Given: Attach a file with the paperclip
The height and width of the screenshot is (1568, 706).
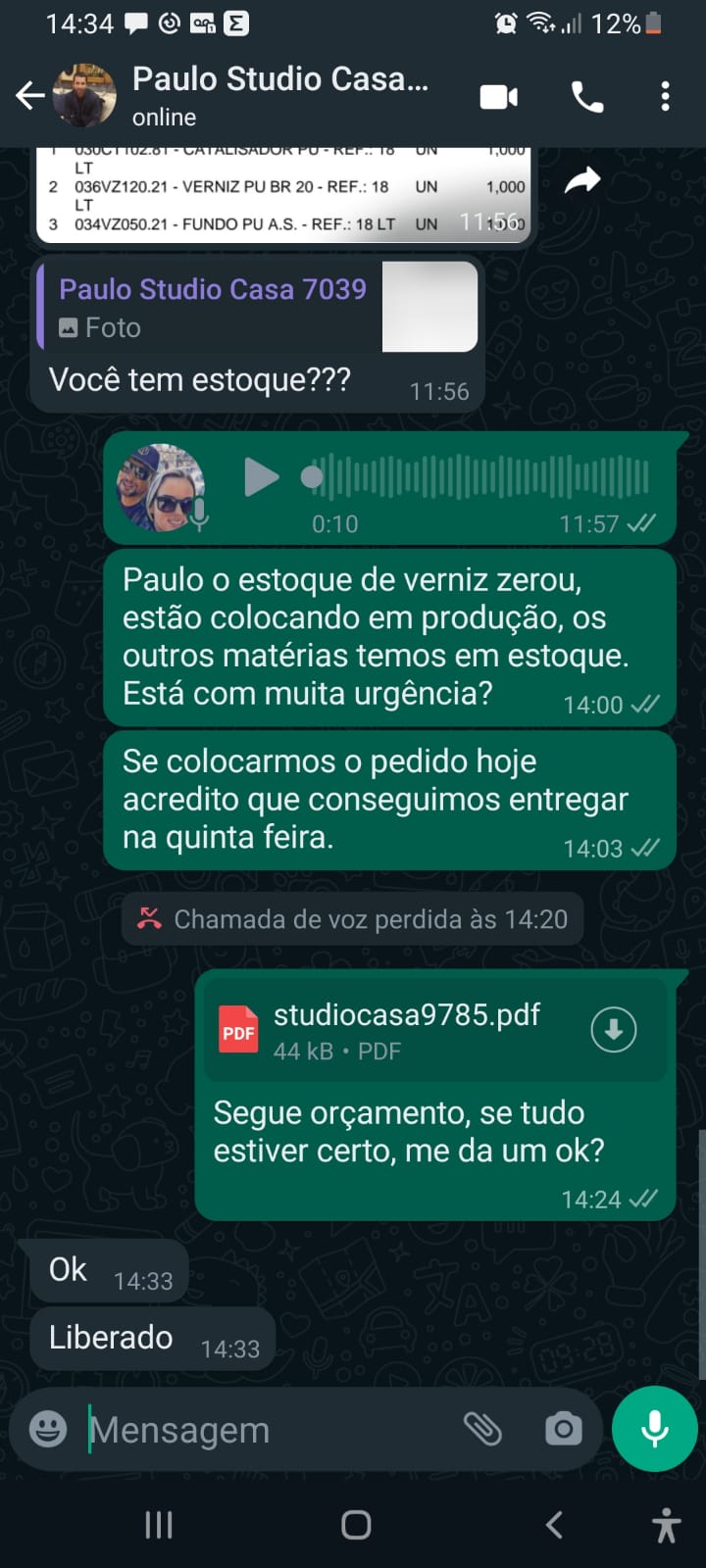Looking at the screenshot, I should coord(482,1430).
